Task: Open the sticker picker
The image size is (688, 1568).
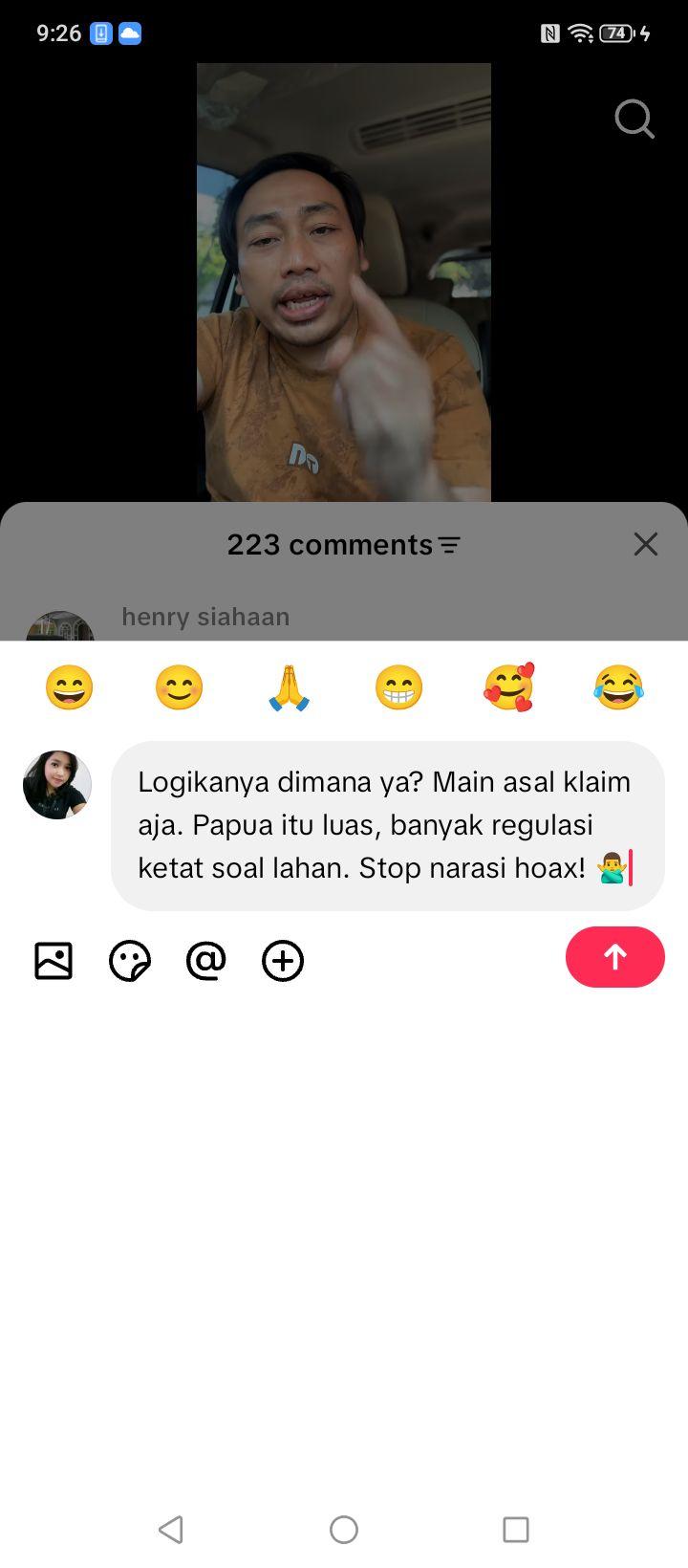Action: tap(130, 961)
